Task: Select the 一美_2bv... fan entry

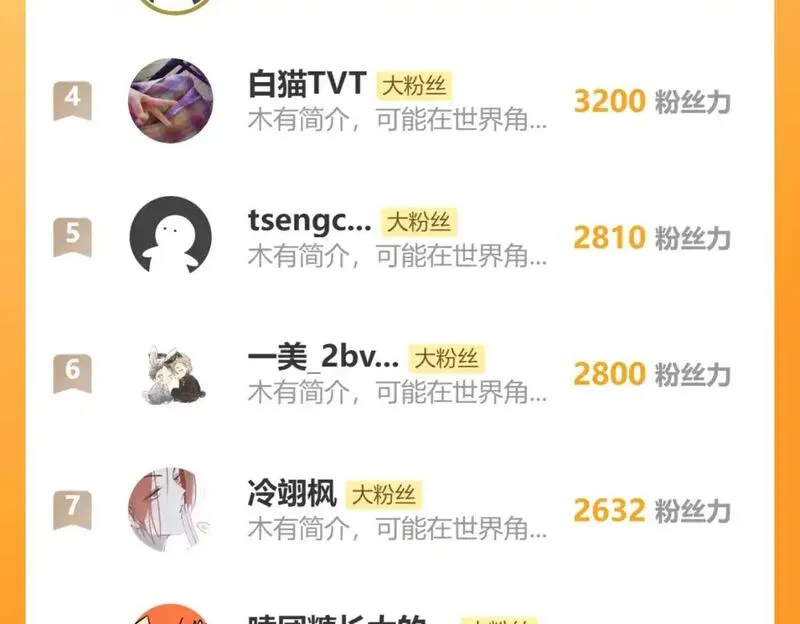Action: [x=322, y=358]
